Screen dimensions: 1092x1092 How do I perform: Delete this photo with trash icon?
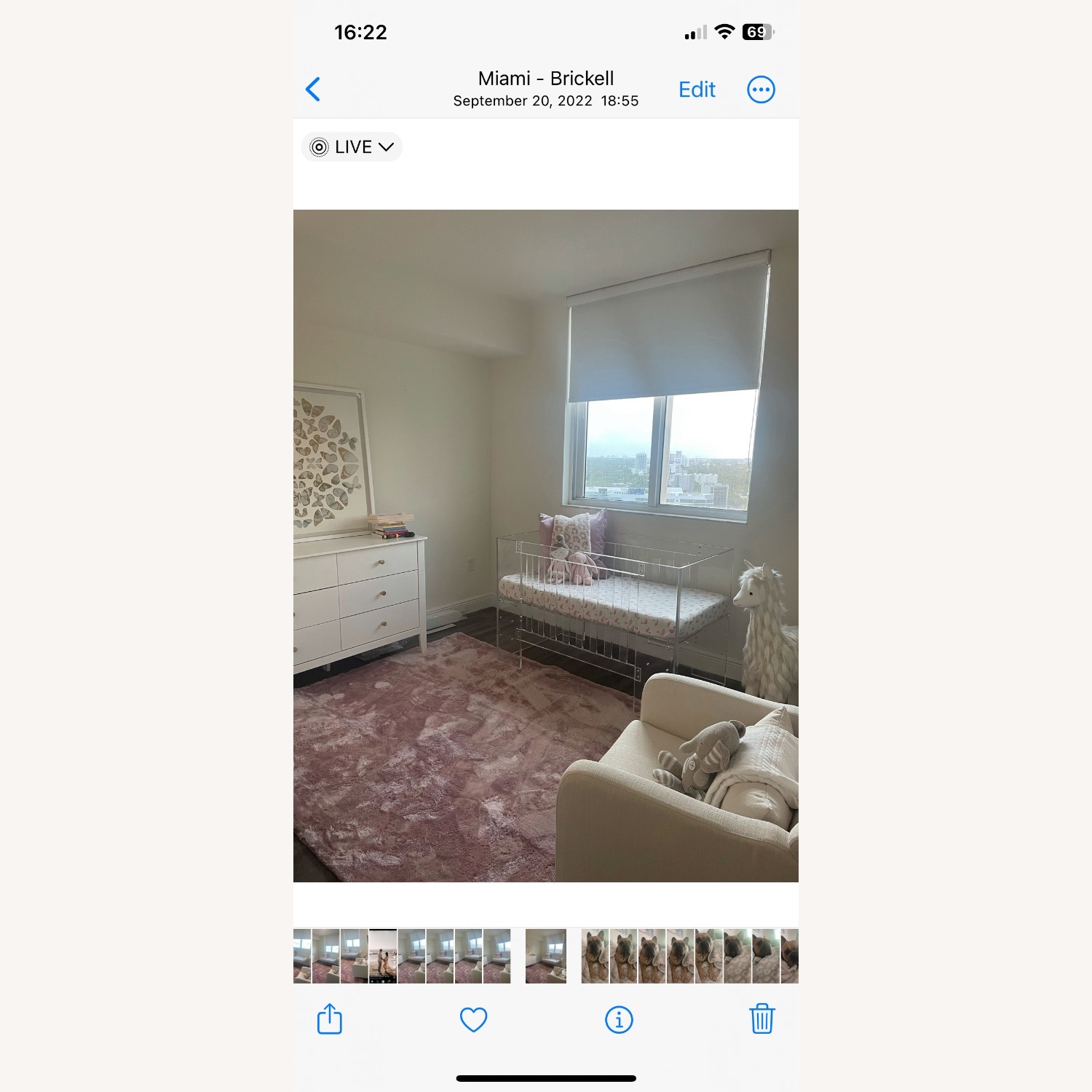coord(761,1018)
